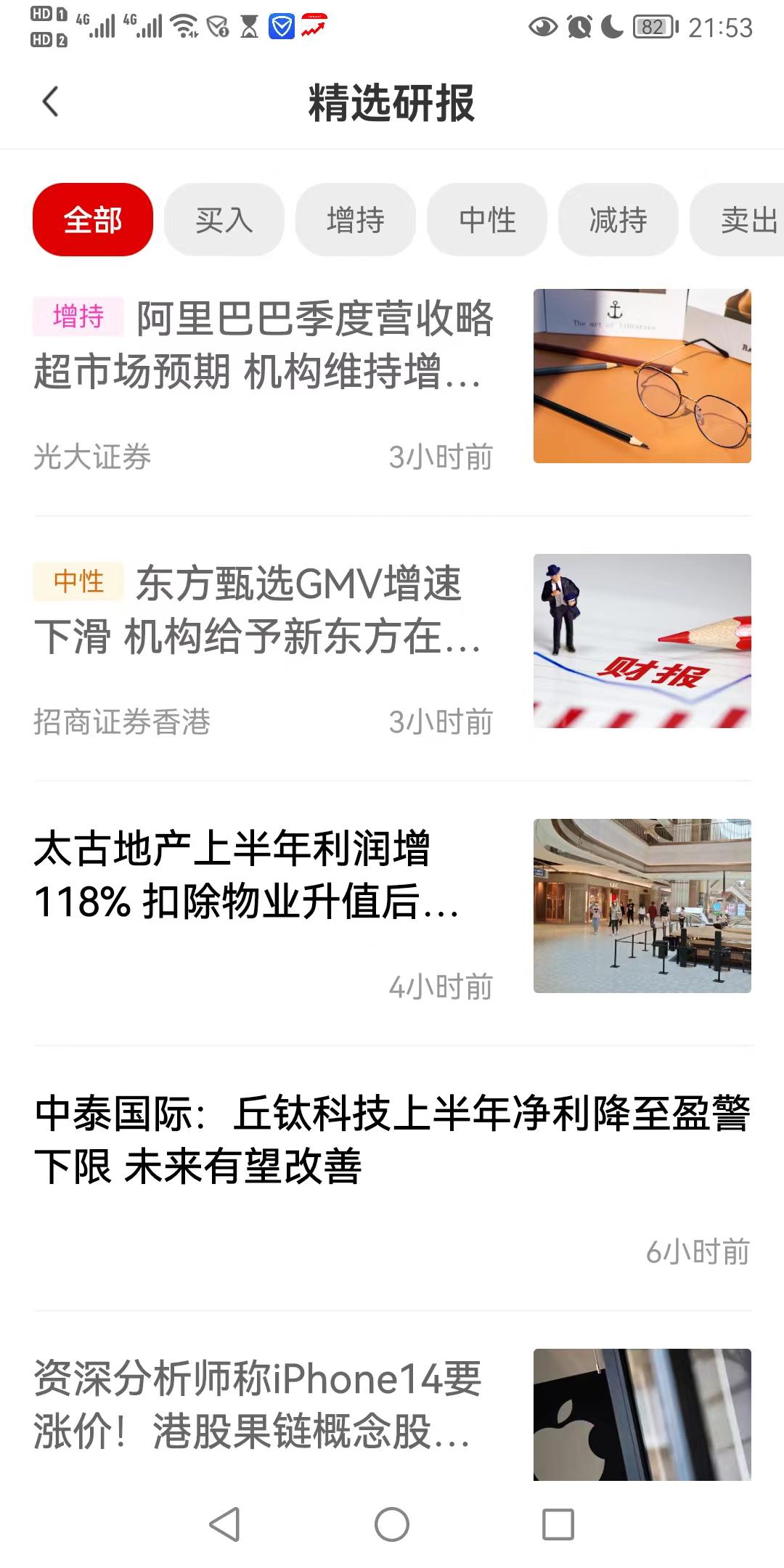Filter reports by 买入
Screen dimensions: 784x1568
click(224, 220)
